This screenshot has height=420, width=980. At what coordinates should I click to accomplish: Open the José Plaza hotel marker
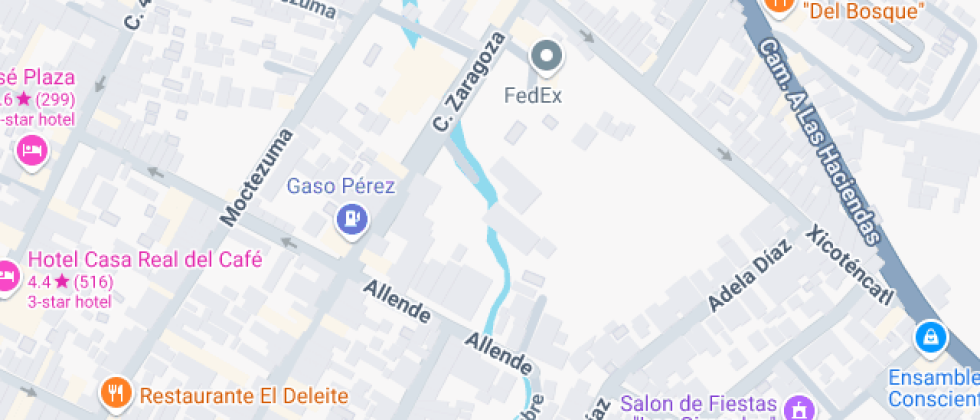pos(32,151)
